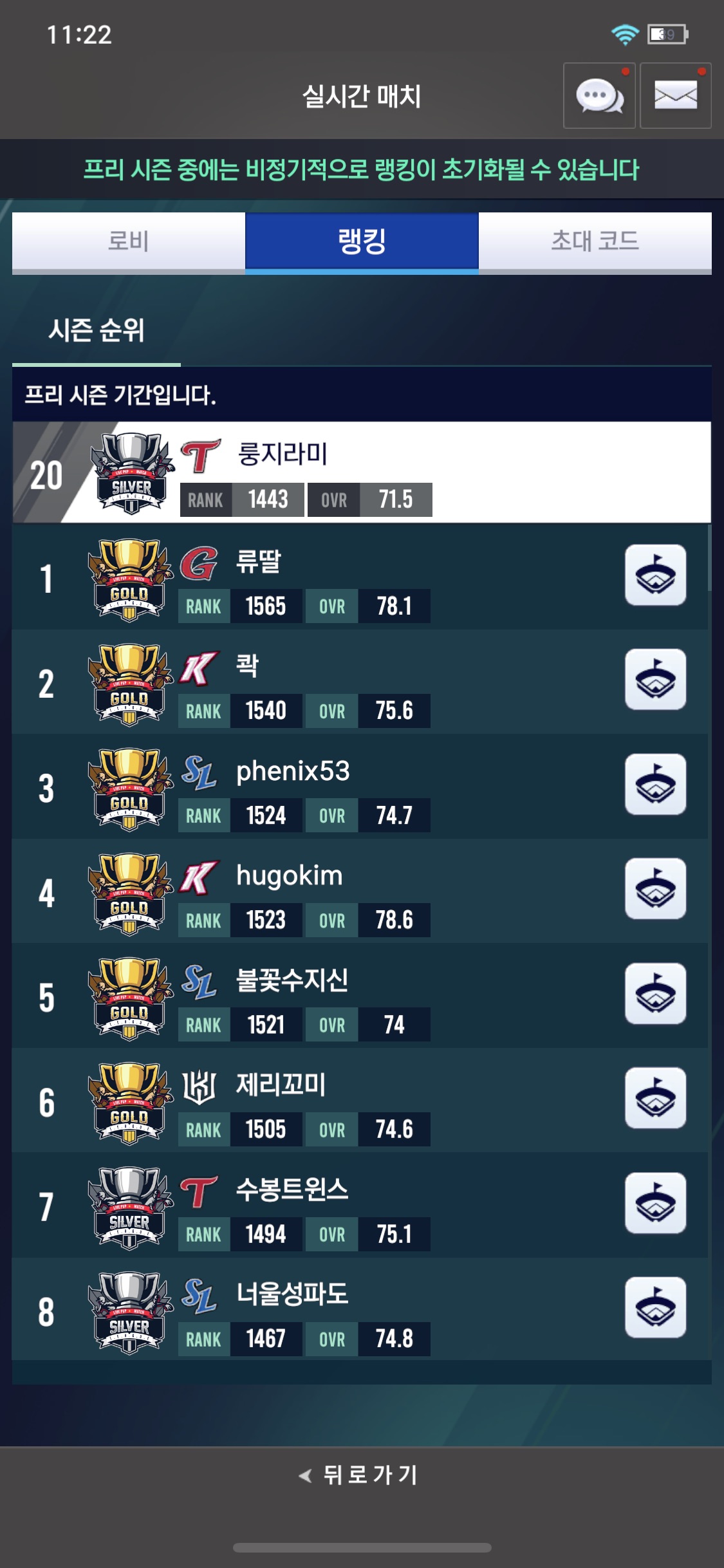Open the mailbox envelope icon
Image resolution: width=724 pixels, height=1568 pixels.
coord(675,96)
